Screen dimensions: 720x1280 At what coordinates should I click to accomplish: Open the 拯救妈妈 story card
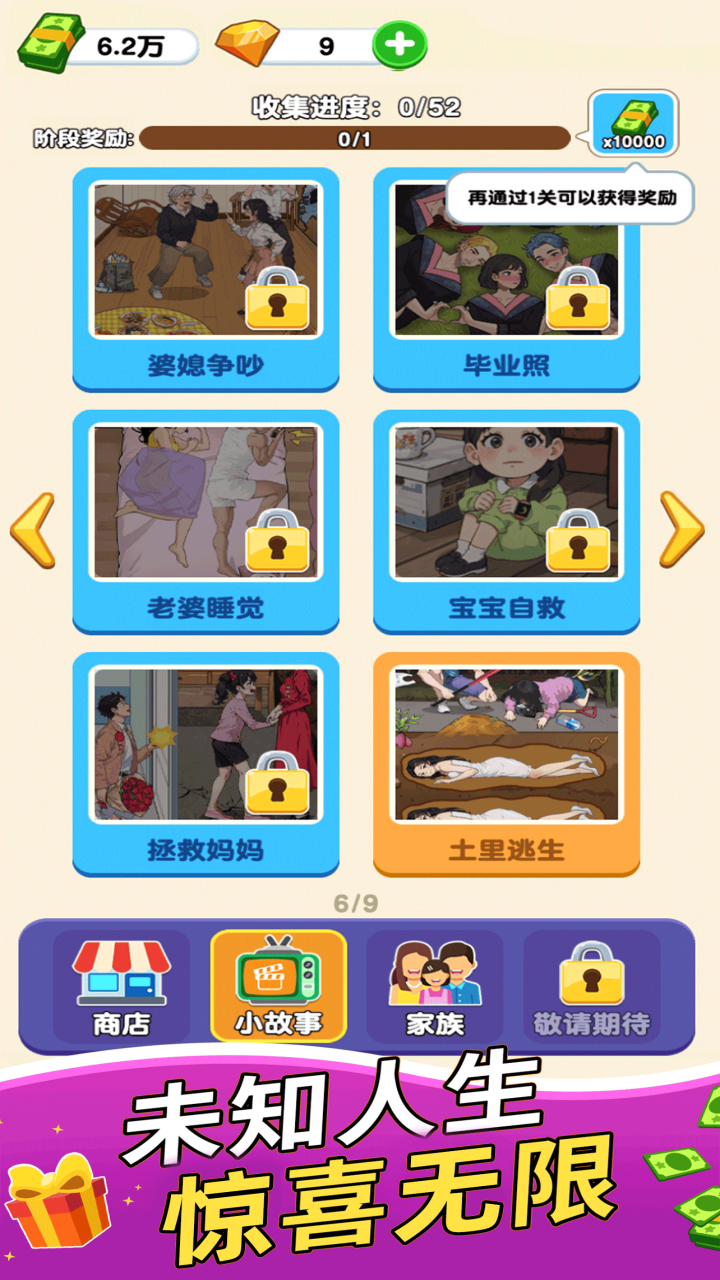pyautogui.click(x=206, y=763)
